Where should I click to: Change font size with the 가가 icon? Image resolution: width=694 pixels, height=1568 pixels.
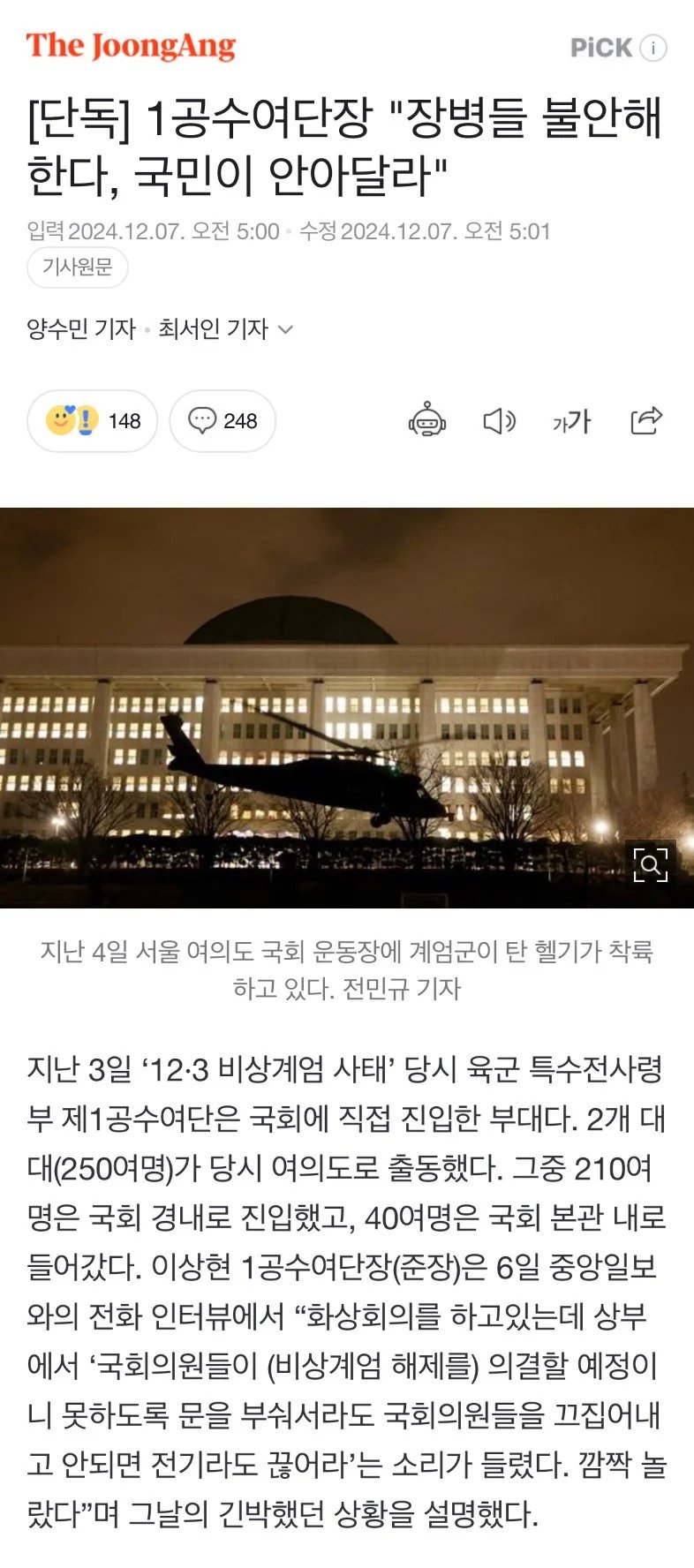click(x=571, y=421)
